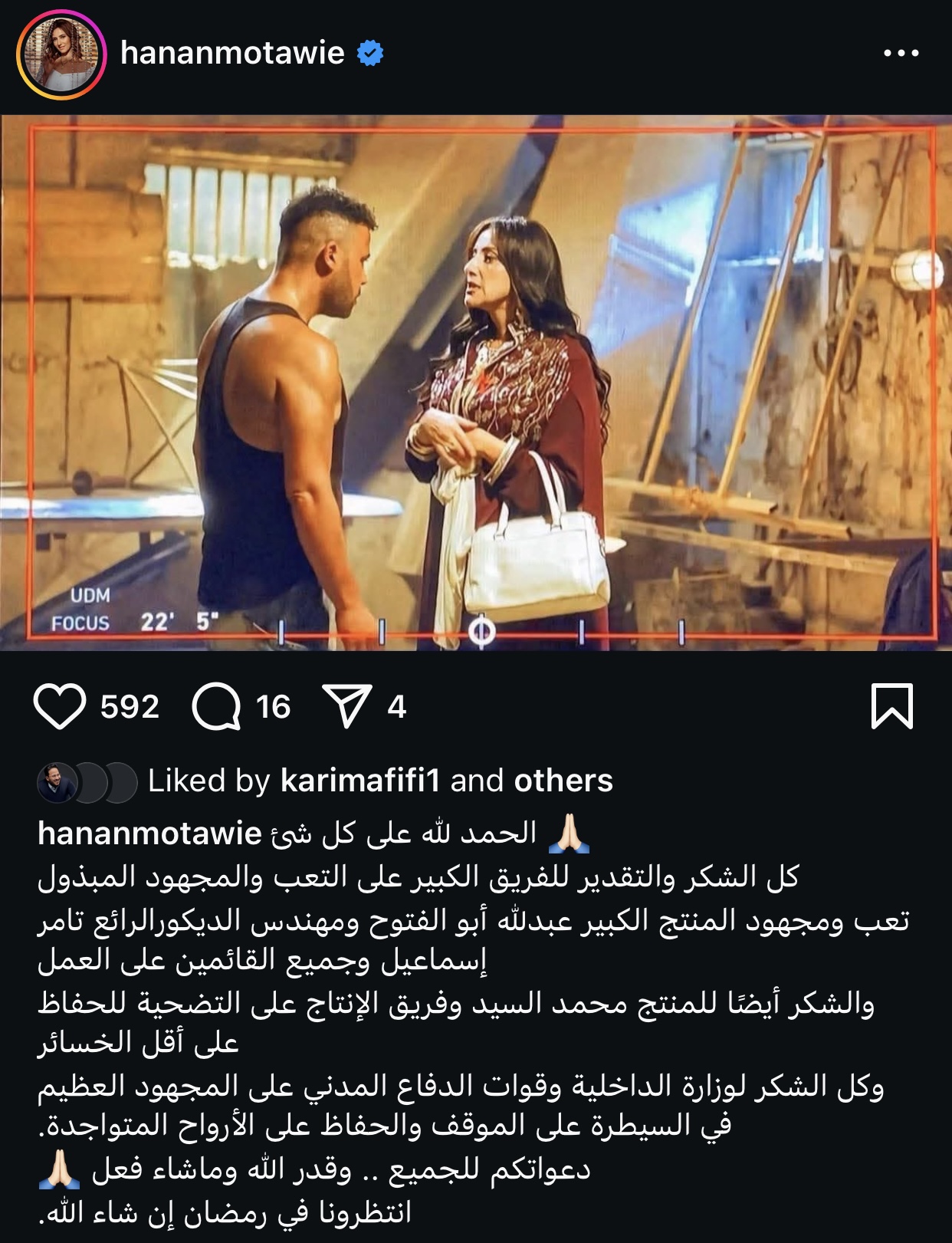This screenshot has height=1243, width=952.
Task: Open hananmotawie's profile picture story
Action: click(61, 54)
